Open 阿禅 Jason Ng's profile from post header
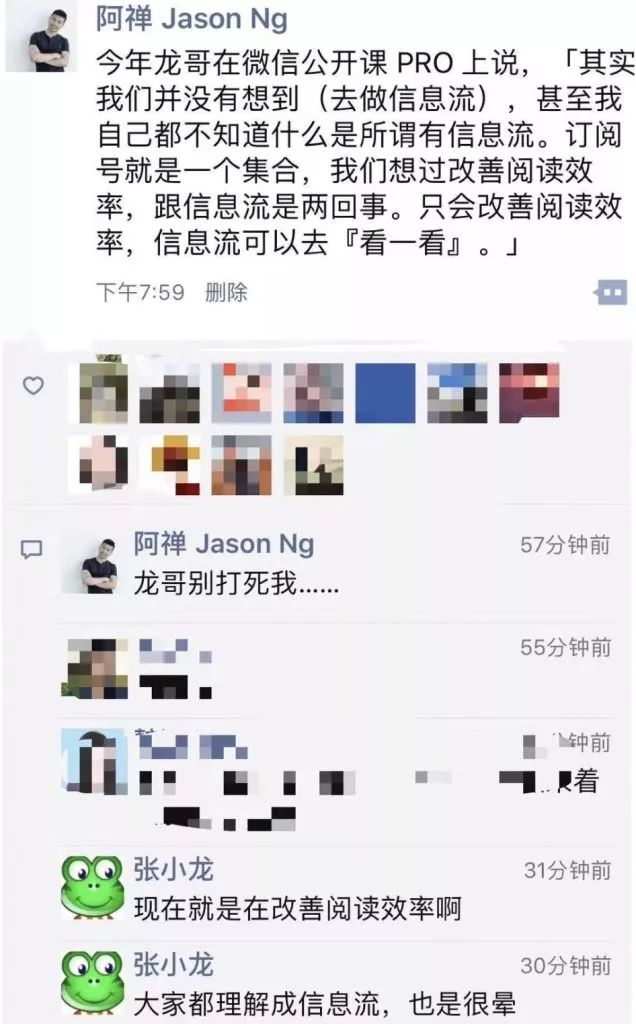Image resolution: width=636 pixels, height=1024 pixels. point(191,17)
